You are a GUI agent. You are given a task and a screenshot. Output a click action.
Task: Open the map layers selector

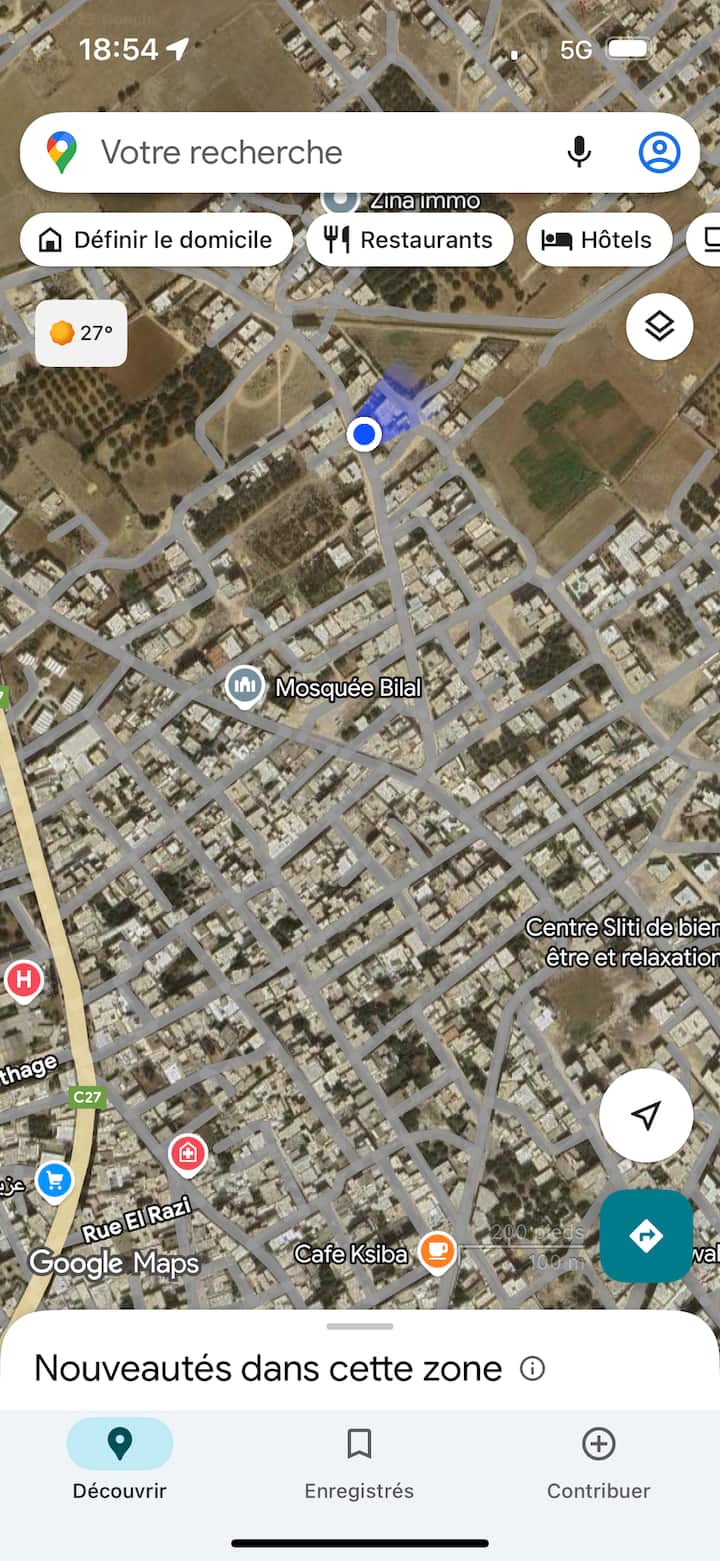659,326
